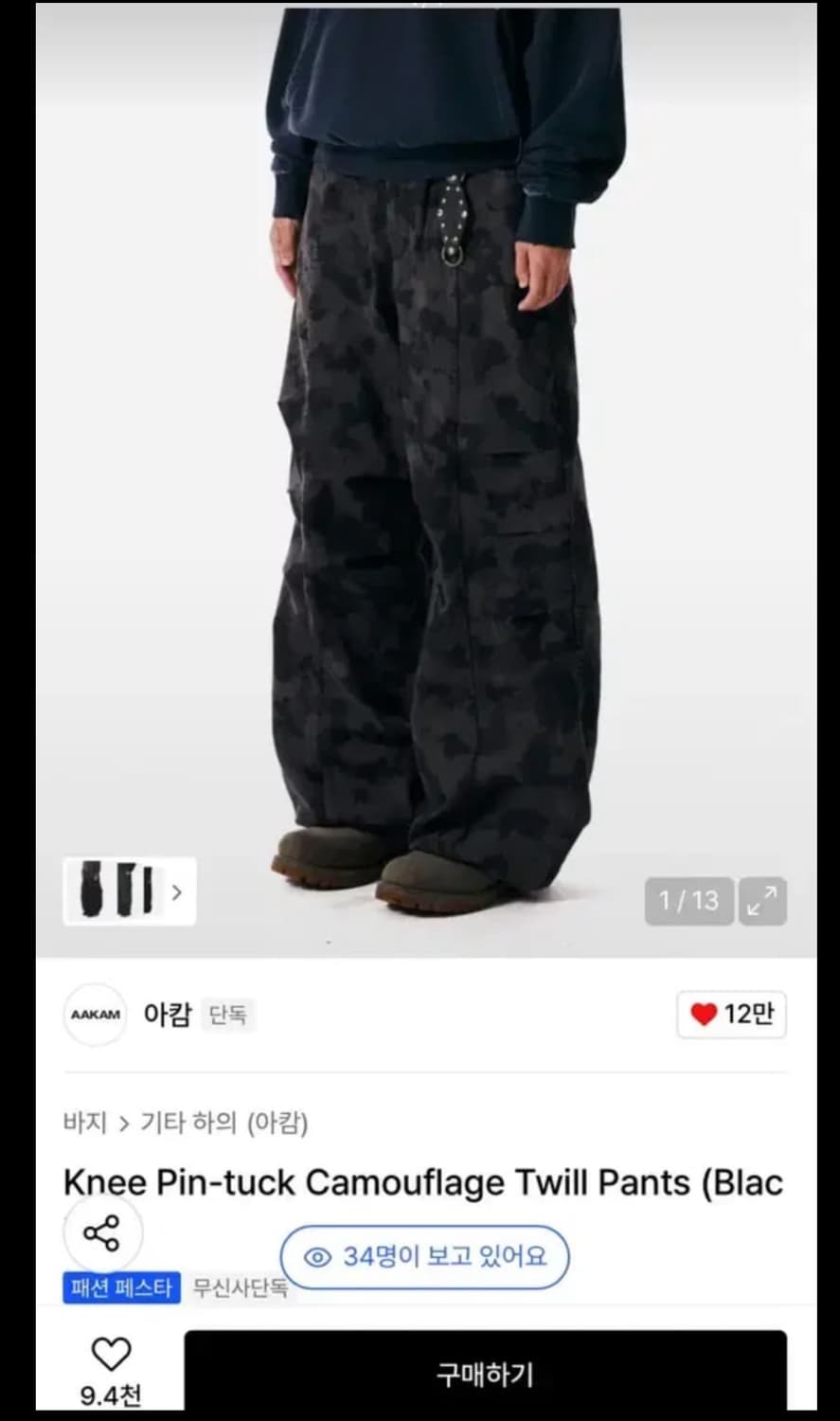Expand the thumbnail strip with the right arrow
The height and width of the screenshot is (1421, 840).
click(177, 891)
